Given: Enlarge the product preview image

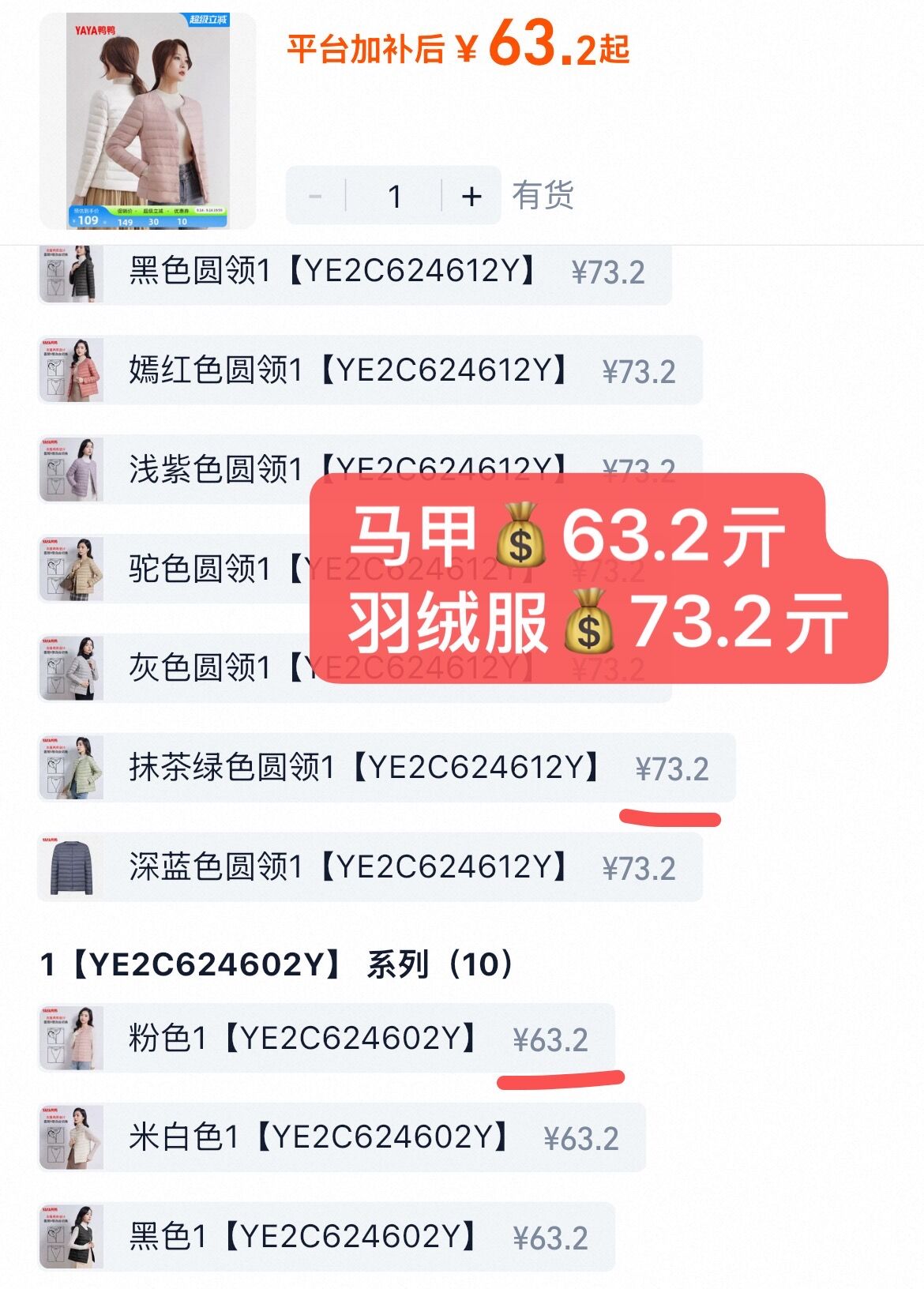Looking at the screenshot, I should click(x=148, y=122).
